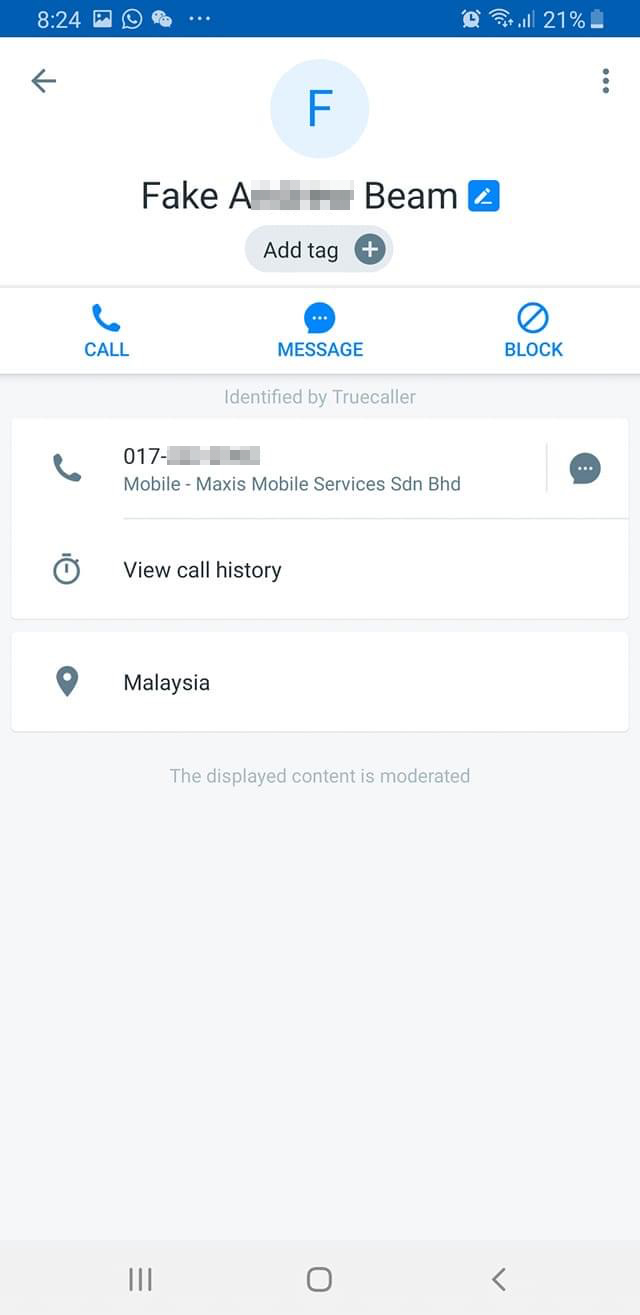Screen dimensions: 640x1315
Task: Message the 017 number via chat bubble icon
Action: 585,468
